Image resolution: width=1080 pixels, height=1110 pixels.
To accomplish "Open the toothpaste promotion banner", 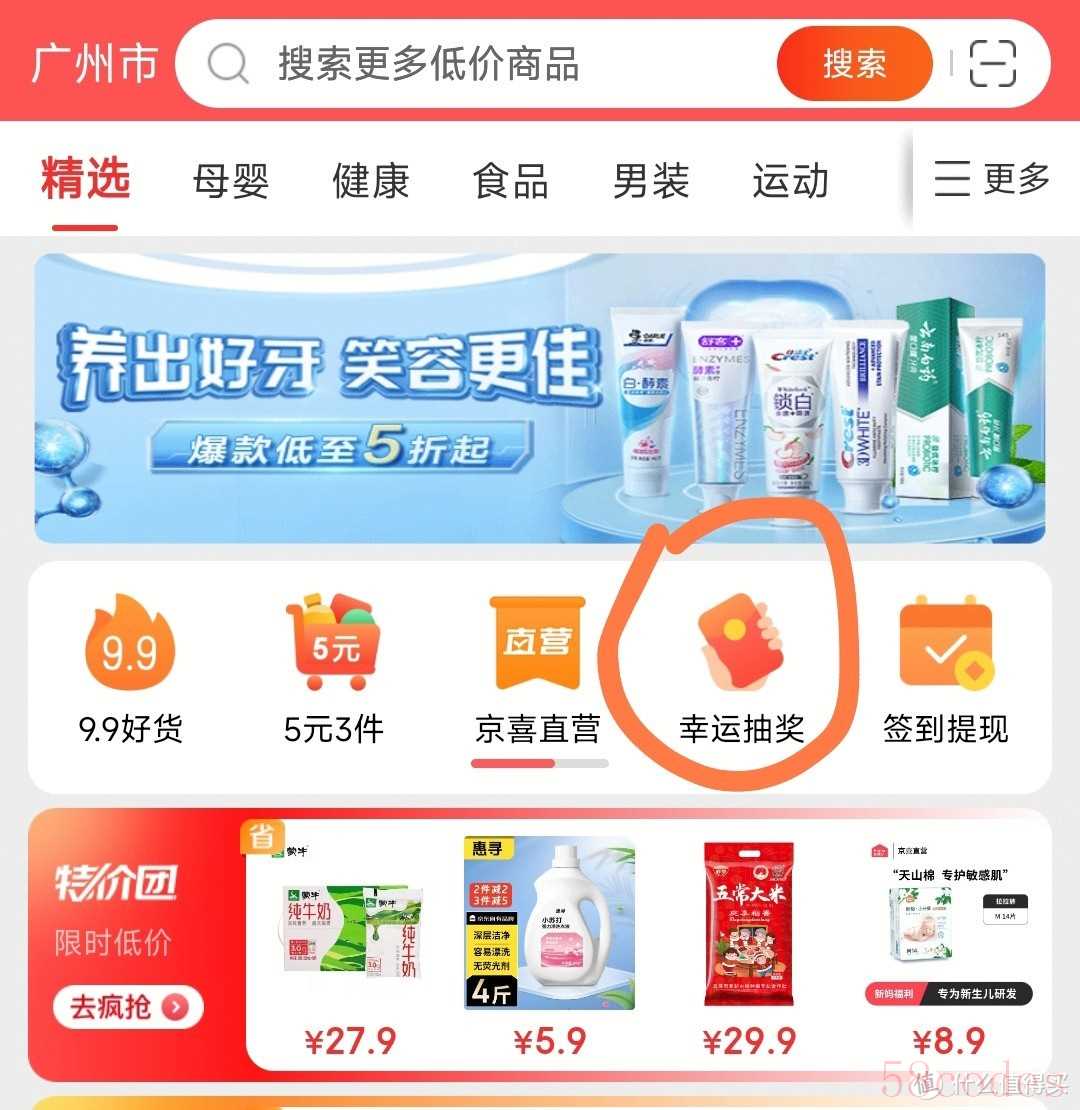I will pos(540,398).
